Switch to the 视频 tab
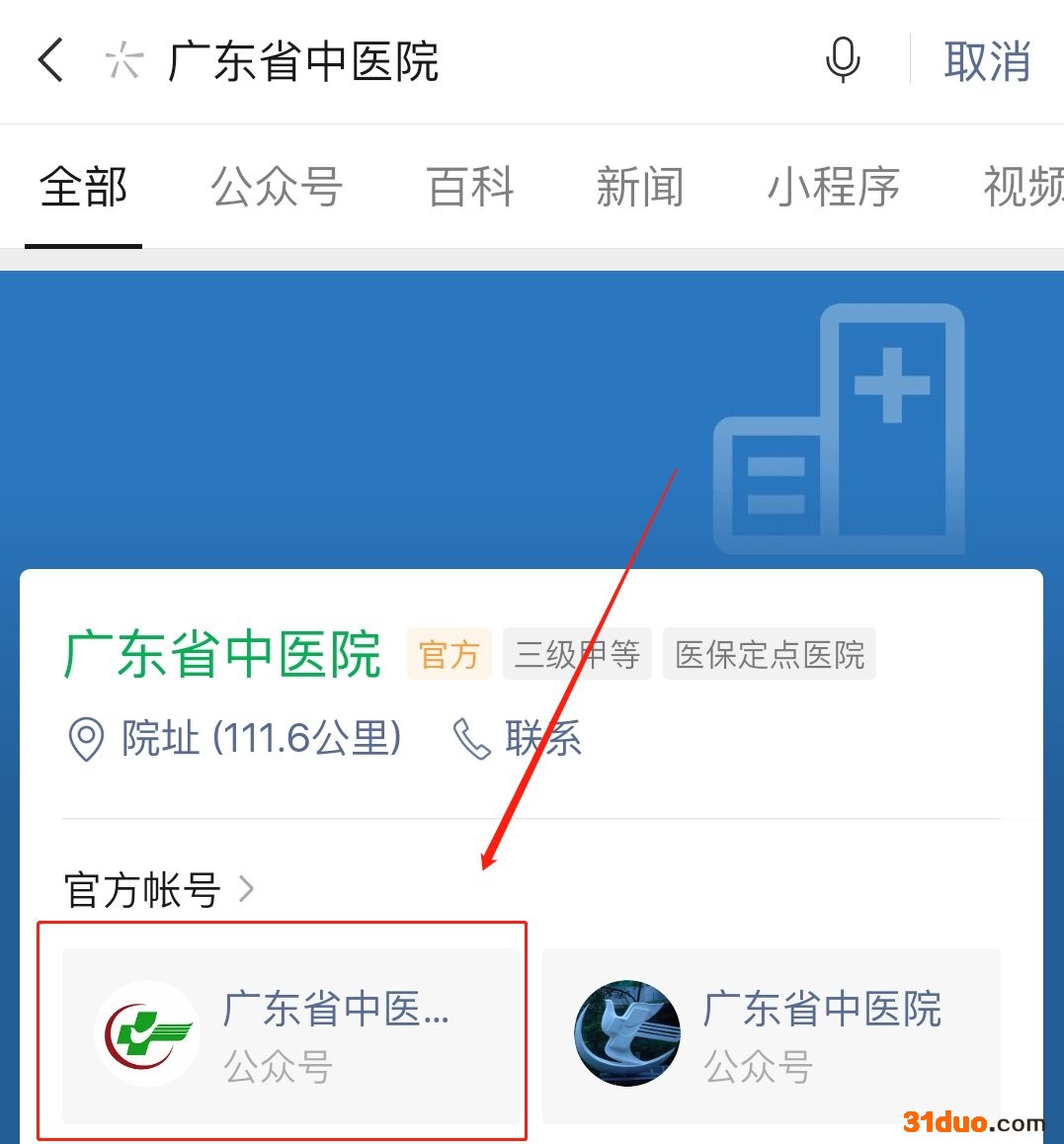1064x1144 pixels. (x=1022, y=187)
